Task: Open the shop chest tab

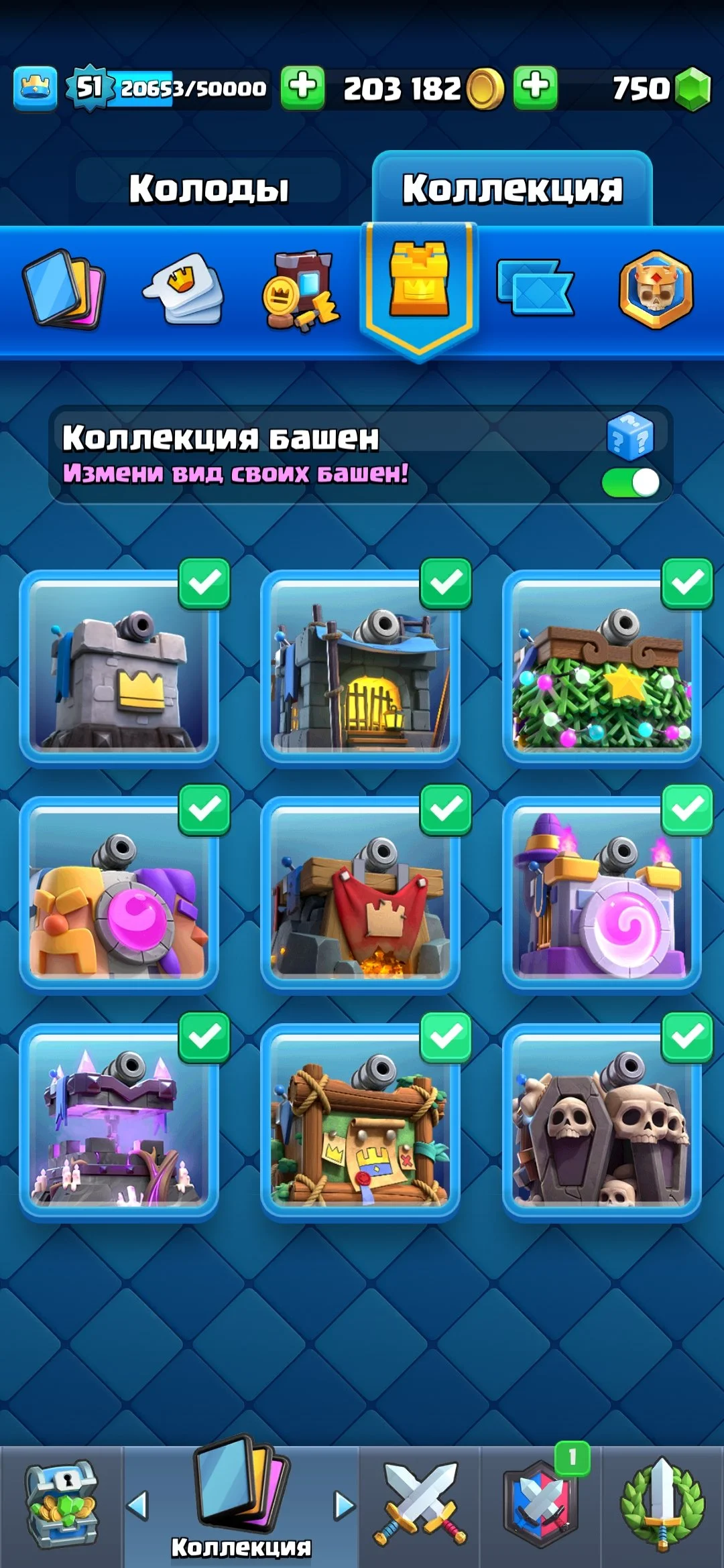Action: [62, 1504]
